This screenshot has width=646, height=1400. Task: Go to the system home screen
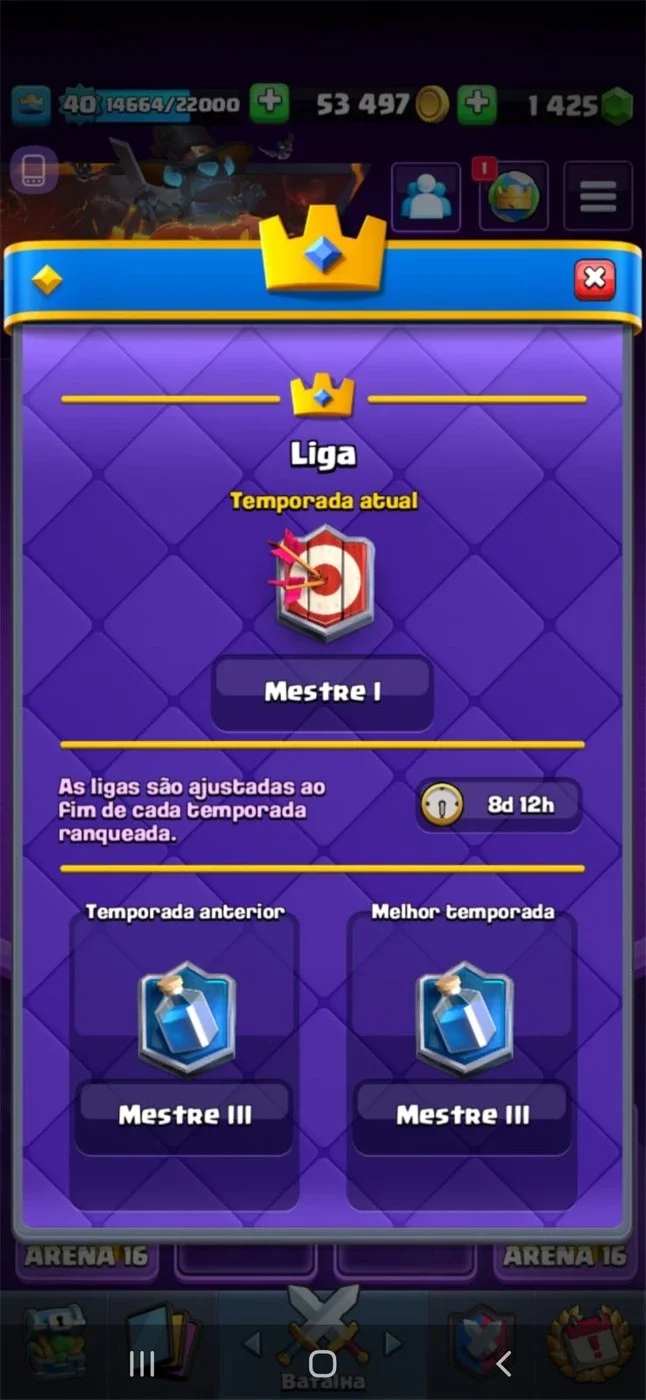click(x=323, y=1363)
